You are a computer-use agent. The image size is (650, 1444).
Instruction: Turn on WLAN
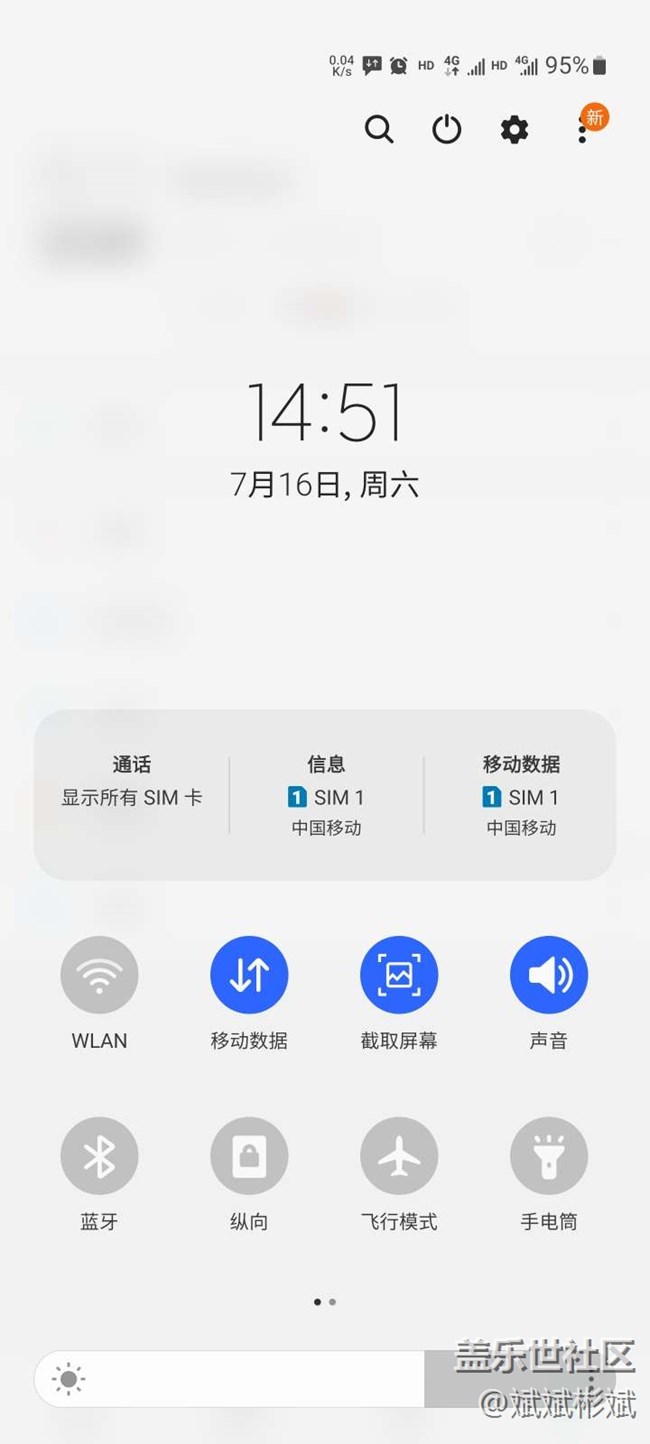pos(99,975)
